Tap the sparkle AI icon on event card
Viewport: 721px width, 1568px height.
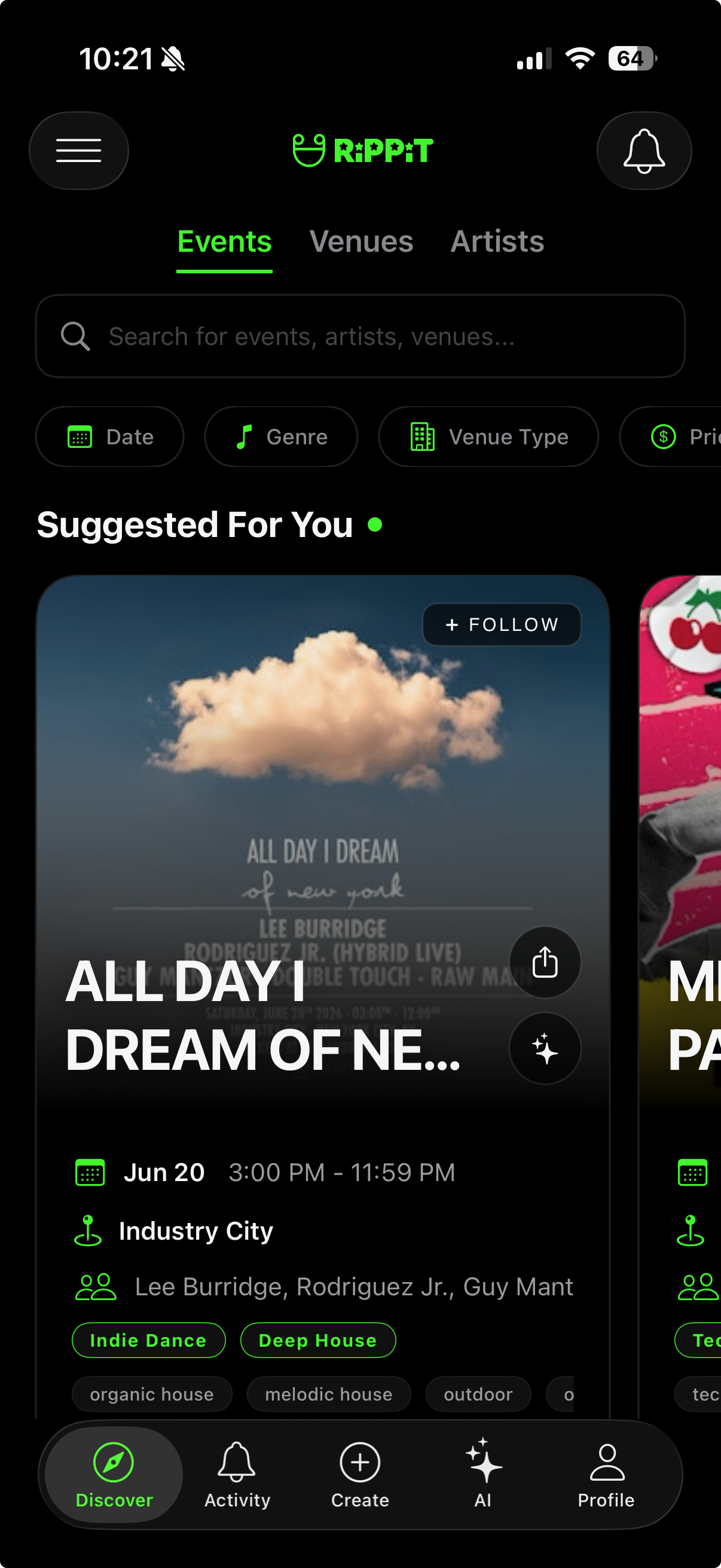tap(545, 1048)
